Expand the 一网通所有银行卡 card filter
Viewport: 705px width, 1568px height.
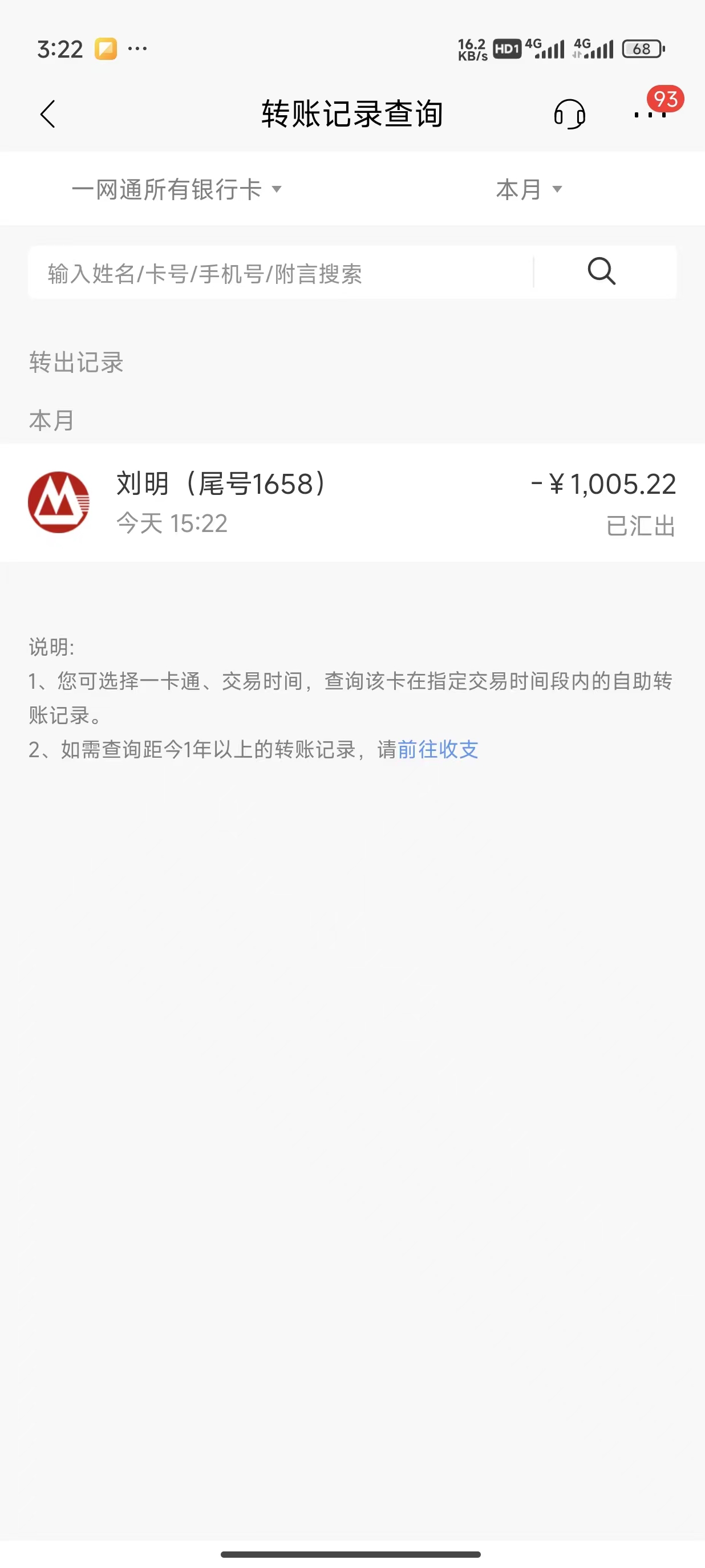coord(177,189)
